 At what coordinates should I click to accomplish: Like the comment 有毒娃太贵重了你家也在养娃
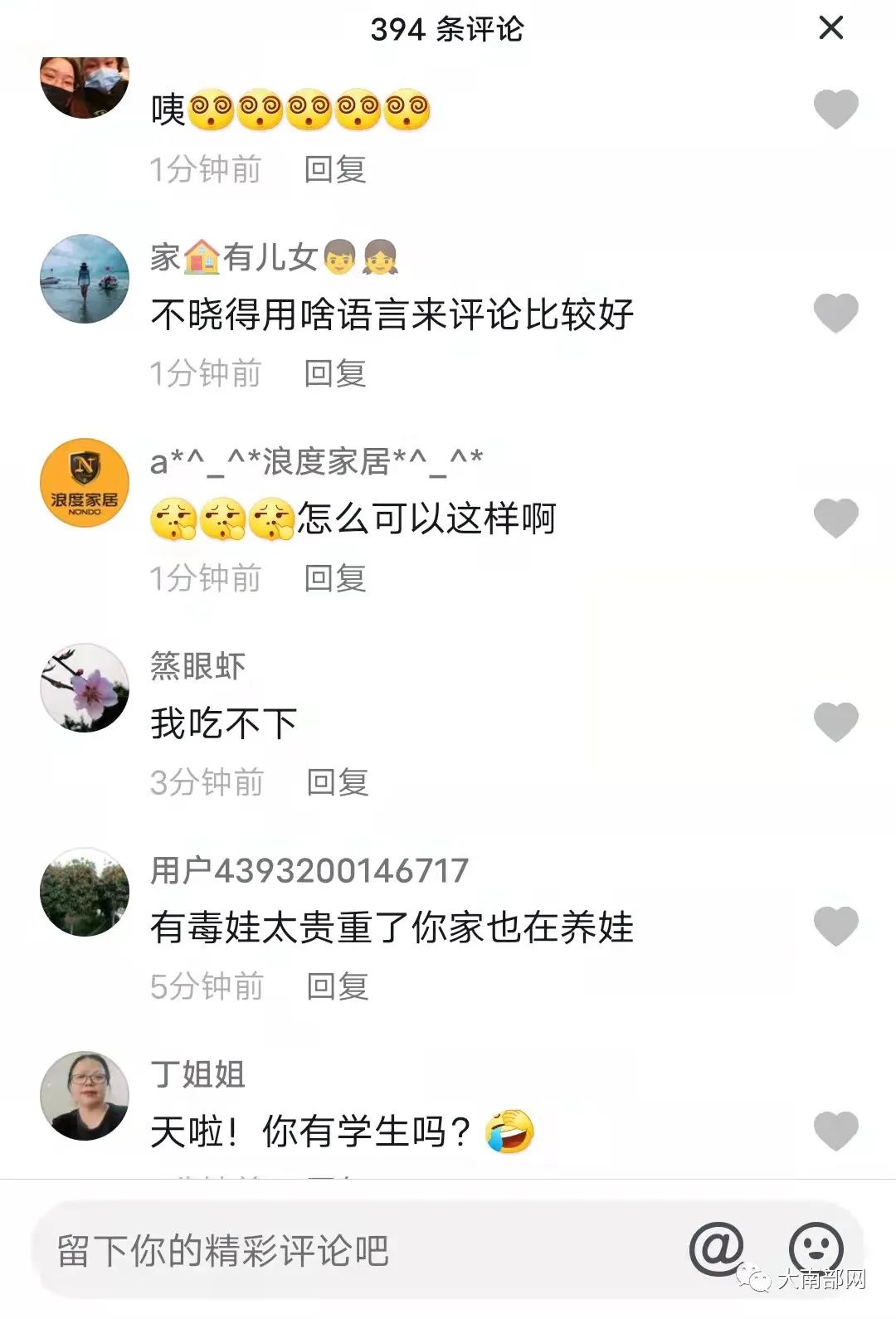point(835,926)
